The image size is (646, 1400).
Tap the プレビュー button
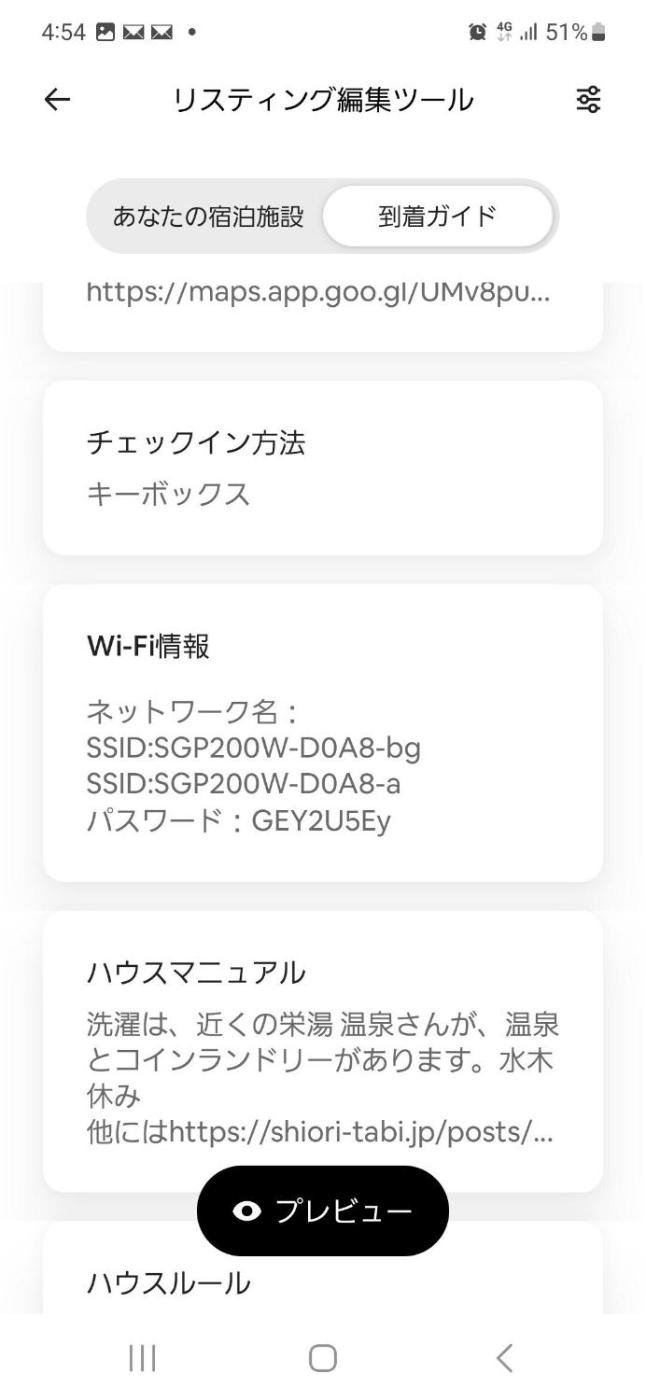[322, 1210]
